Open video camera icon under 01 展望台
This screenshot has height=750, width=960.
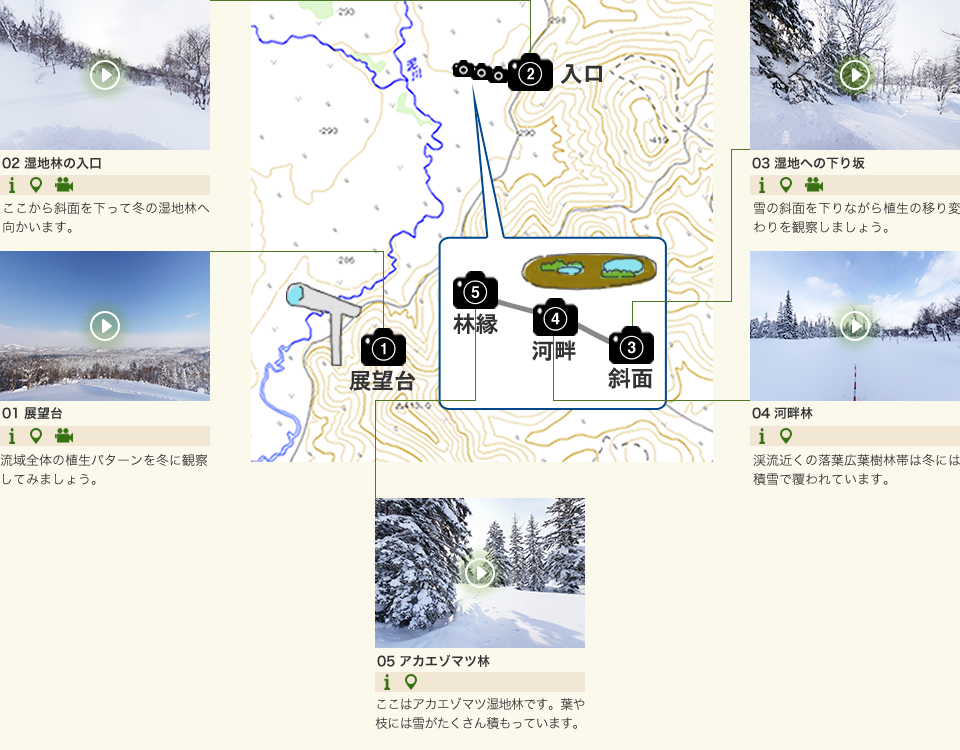coord(64,436)
